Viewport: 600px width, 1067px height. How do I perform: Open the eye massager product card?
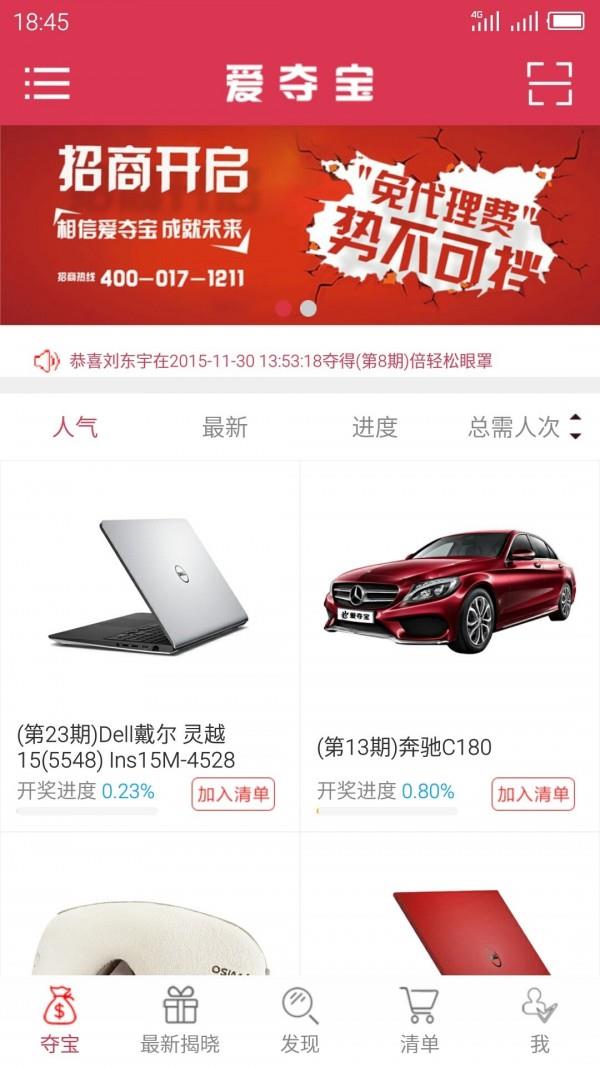150,920
